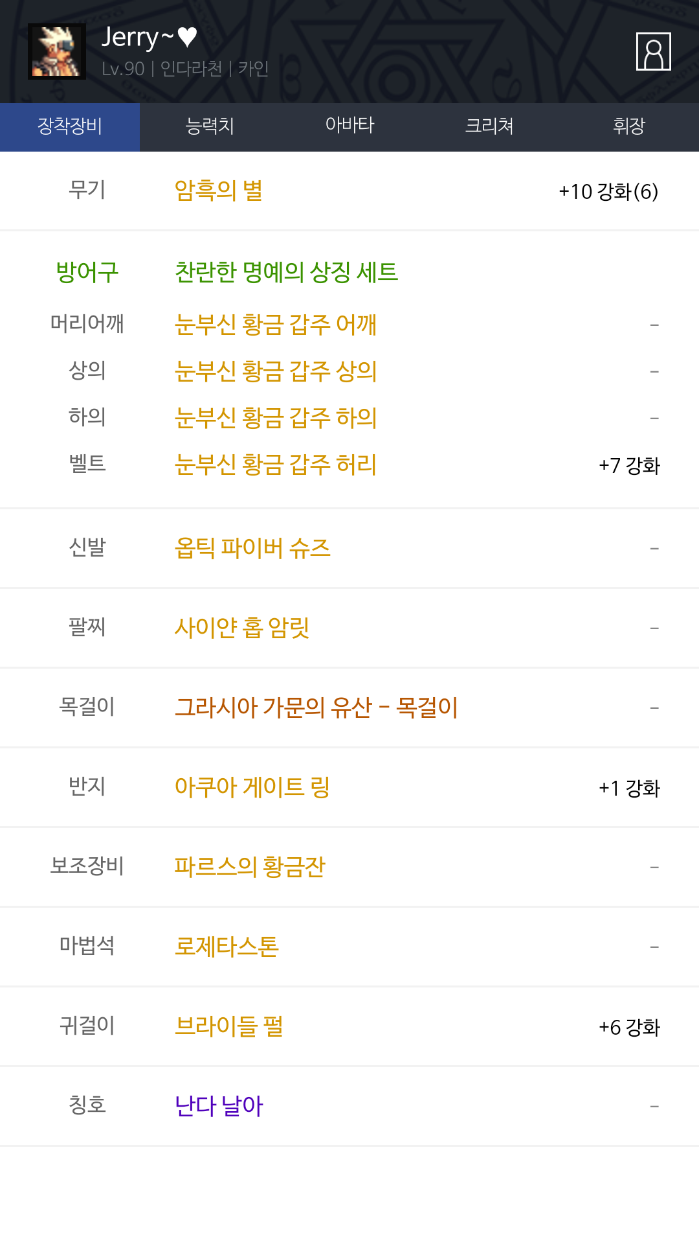Open the 크리쳐 tab

(489, 127)
